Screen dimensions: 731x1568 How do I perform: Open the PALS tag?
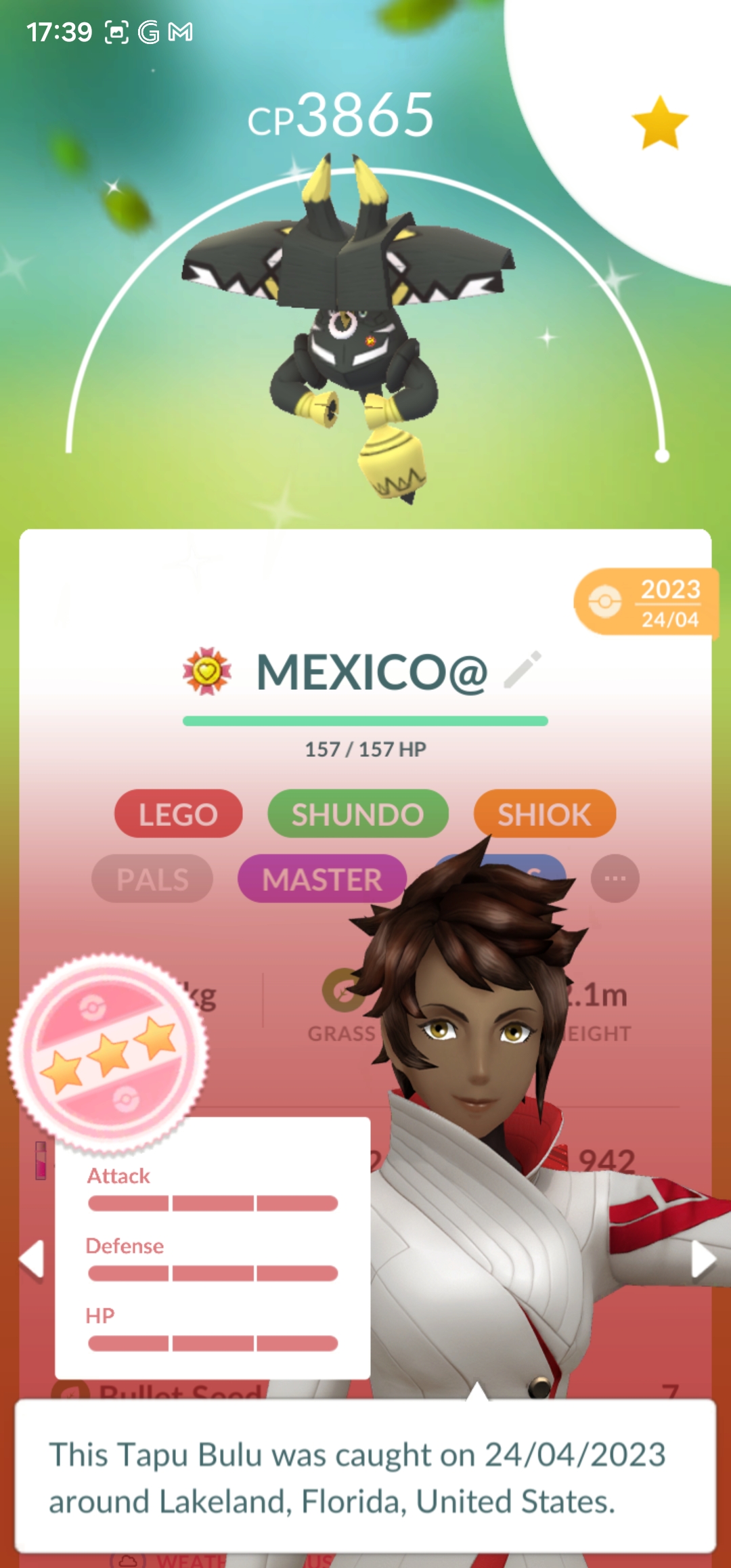point(152,879)
